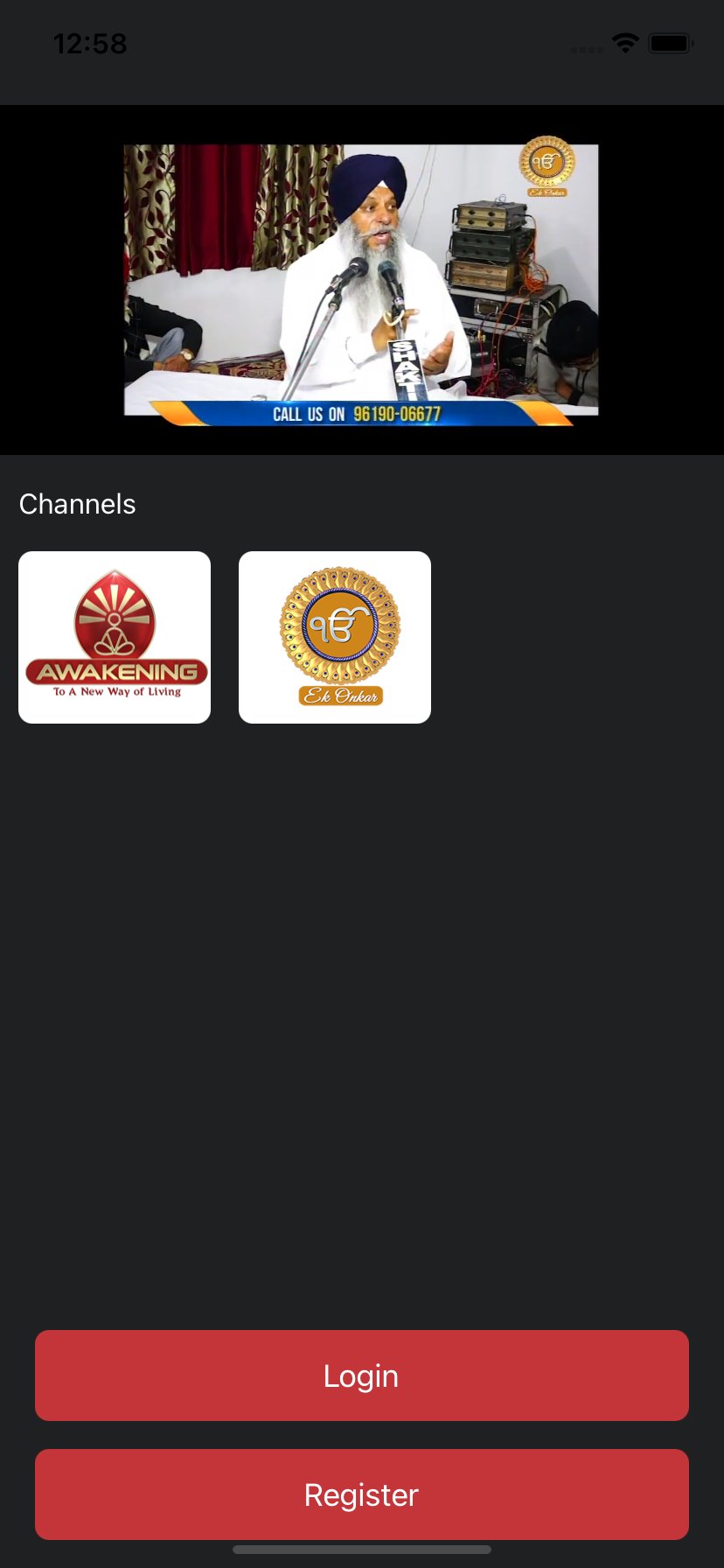The height and width of the screenshot is (1568, 724).
Task: Tap the battery indicator
Action: click(x=670, y=42)
